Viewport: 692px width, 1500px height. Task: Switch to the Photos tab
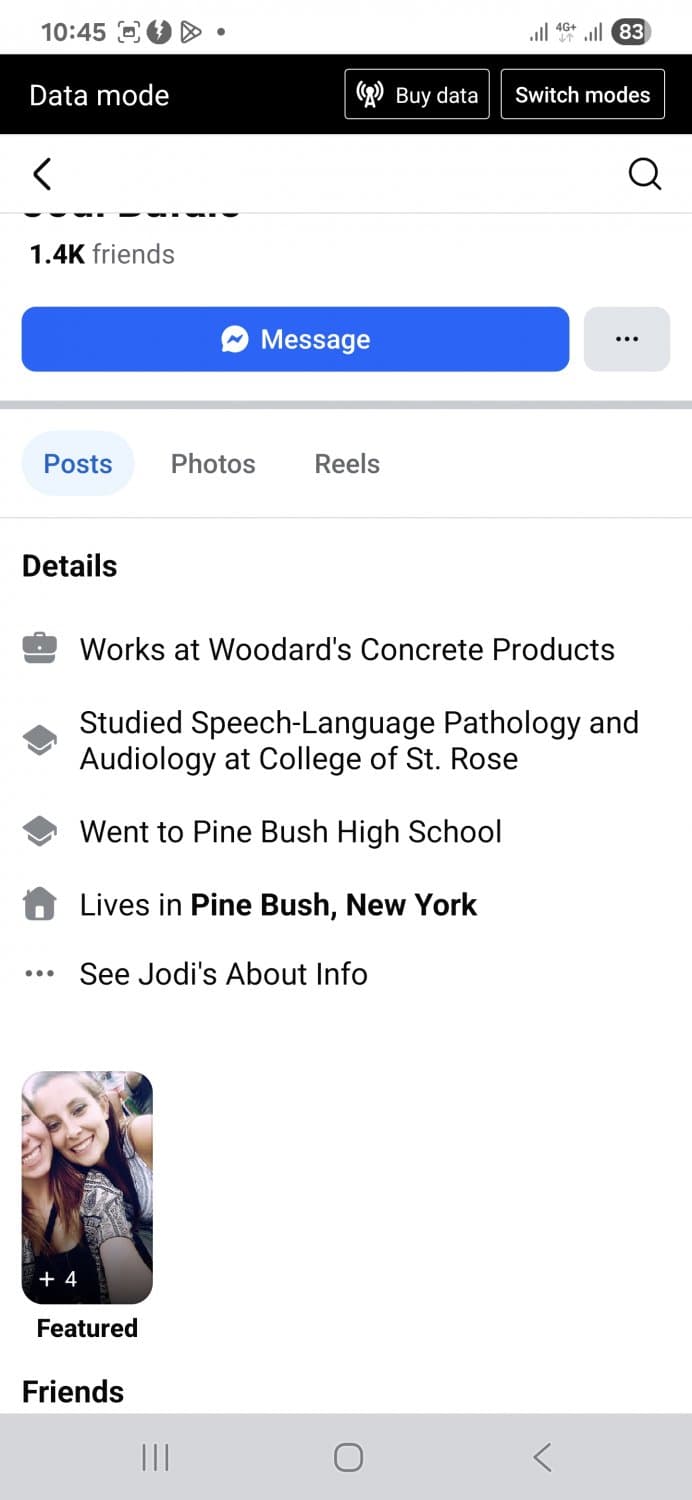213,464
